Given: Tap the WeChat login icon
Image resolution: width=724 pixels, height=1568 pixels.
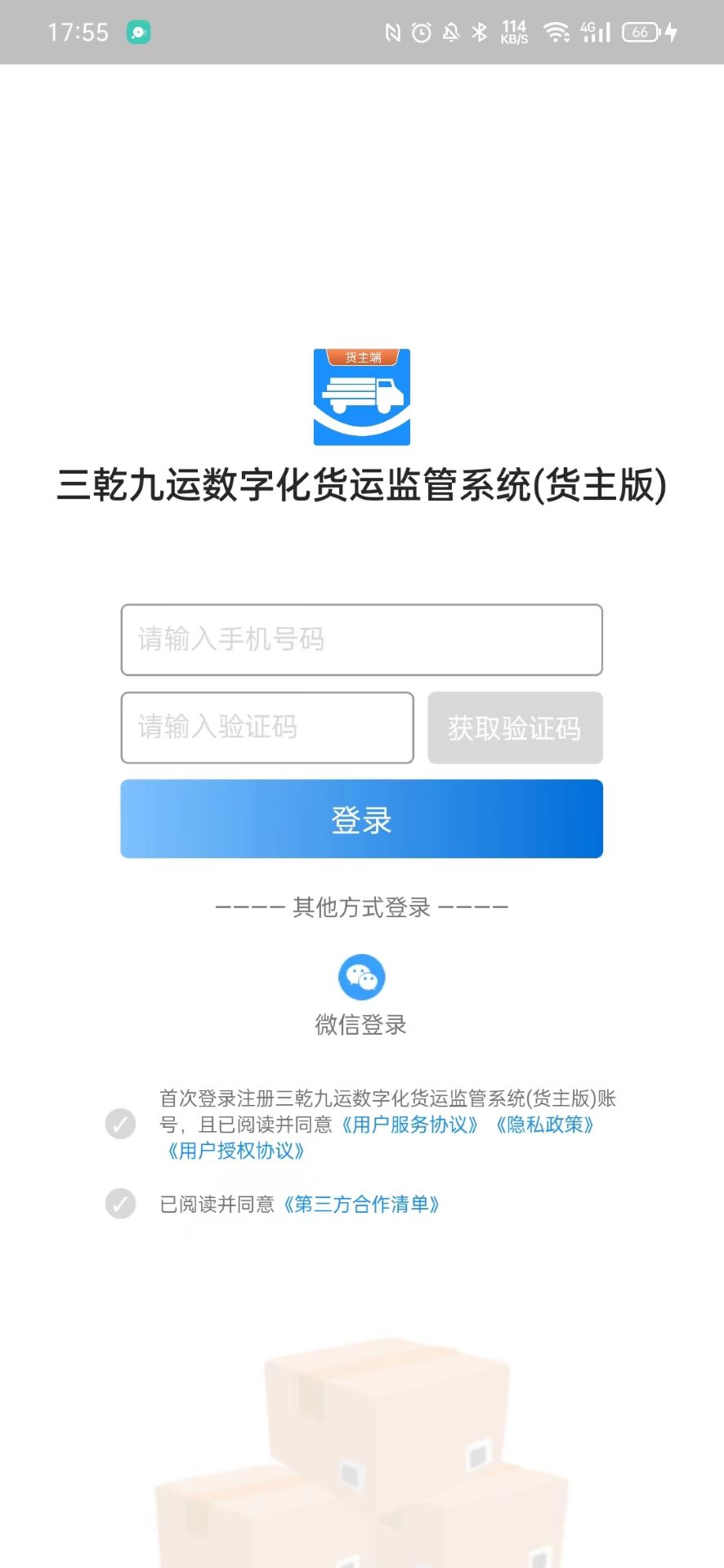Looking at the screenshot, I should pyautogui.click(x=360, y=977).
